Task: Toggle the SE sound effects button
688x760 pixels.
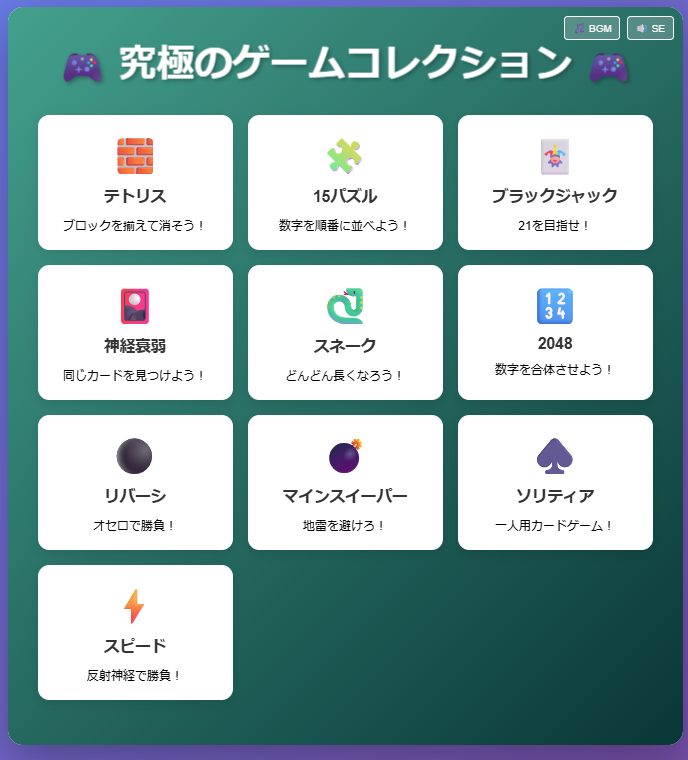Action: pyautogui.click(x=650, y=28)
